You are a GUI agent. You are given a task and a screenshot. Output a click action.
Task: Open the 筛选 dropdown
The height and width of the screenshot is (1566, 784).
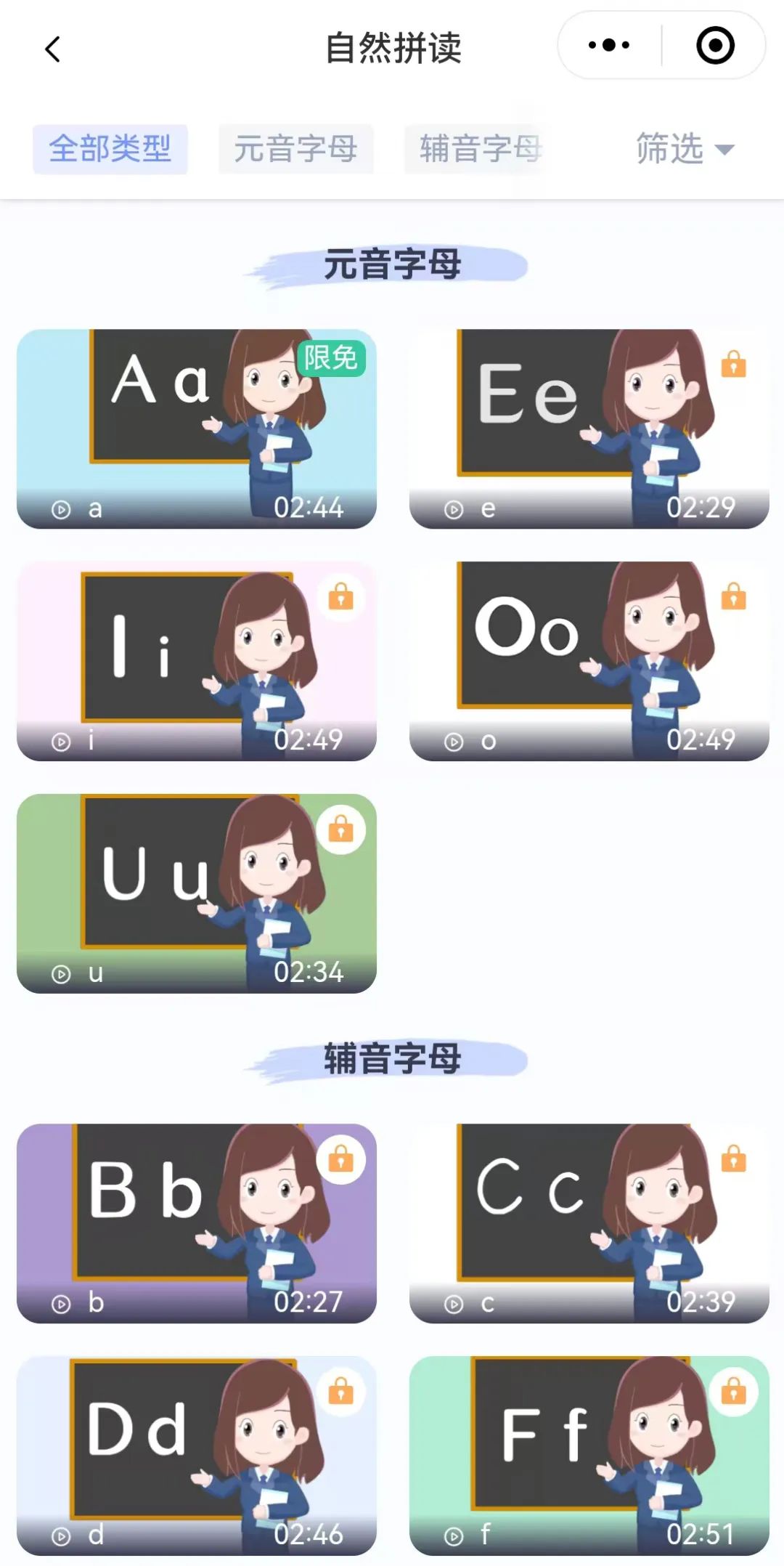point(669,148)
